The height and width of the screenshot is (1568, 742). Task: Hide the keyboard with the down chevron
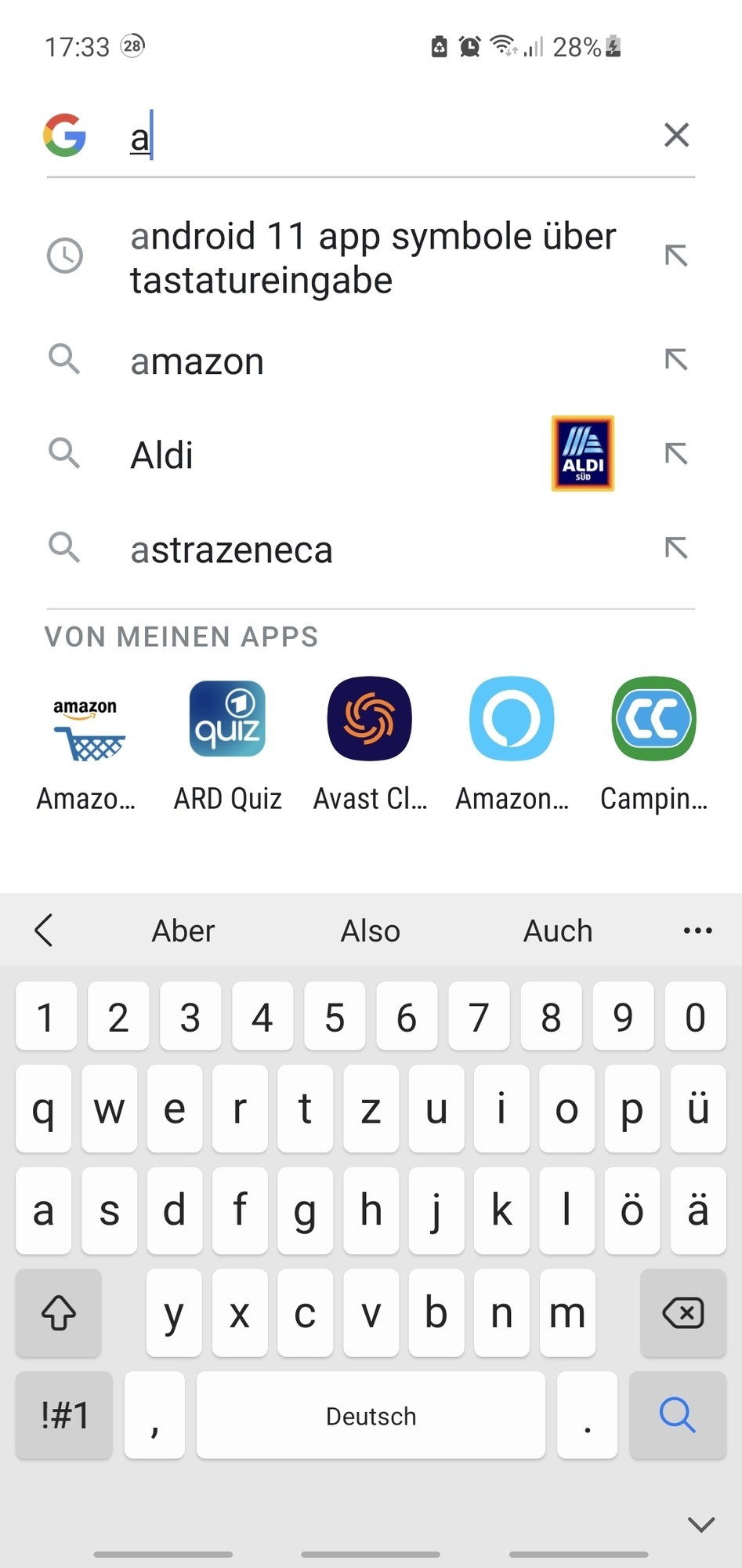click(700, 1524)
